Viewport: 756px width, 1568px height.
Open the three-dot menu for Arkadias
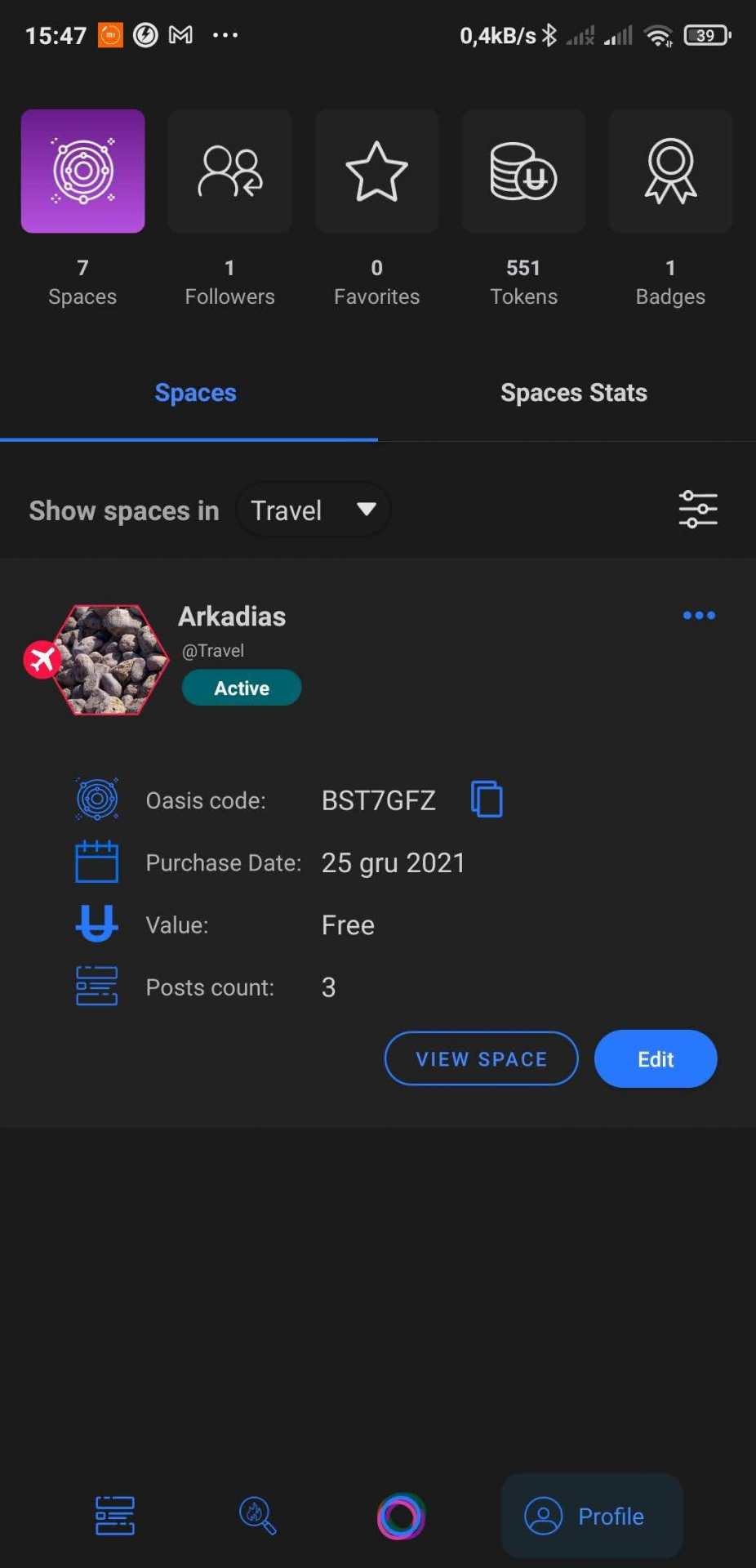click(699, 615)
